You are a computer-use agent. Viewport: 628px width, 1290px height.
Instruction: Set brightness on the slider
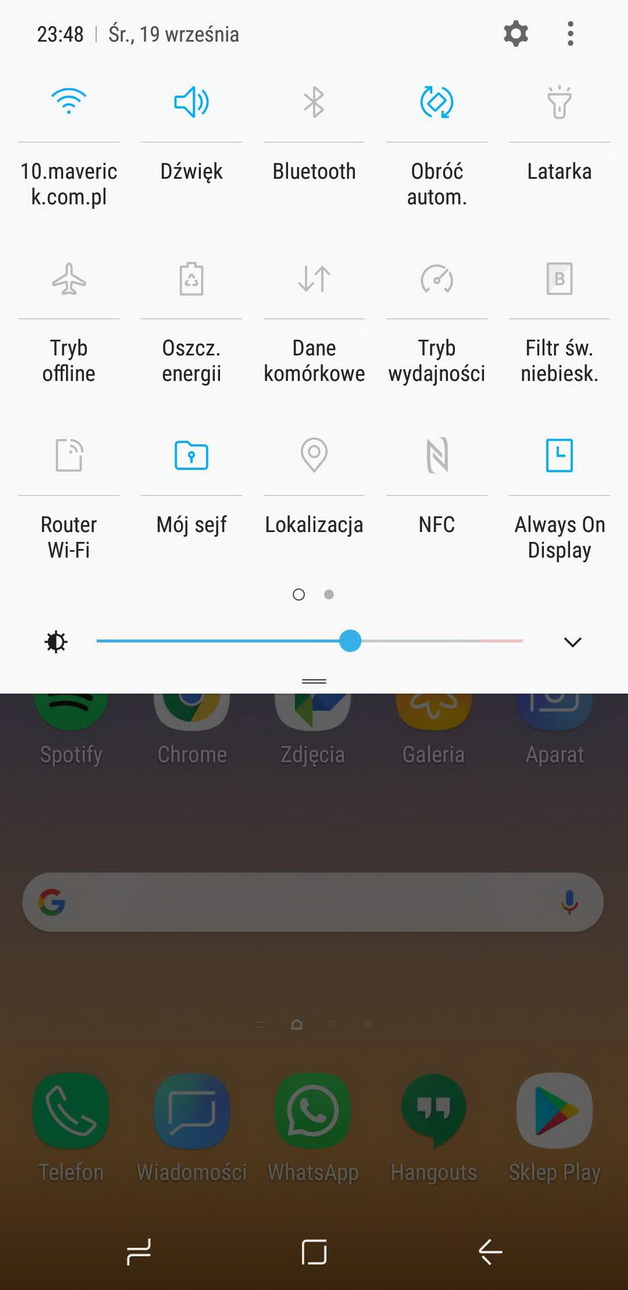[349, 641]
